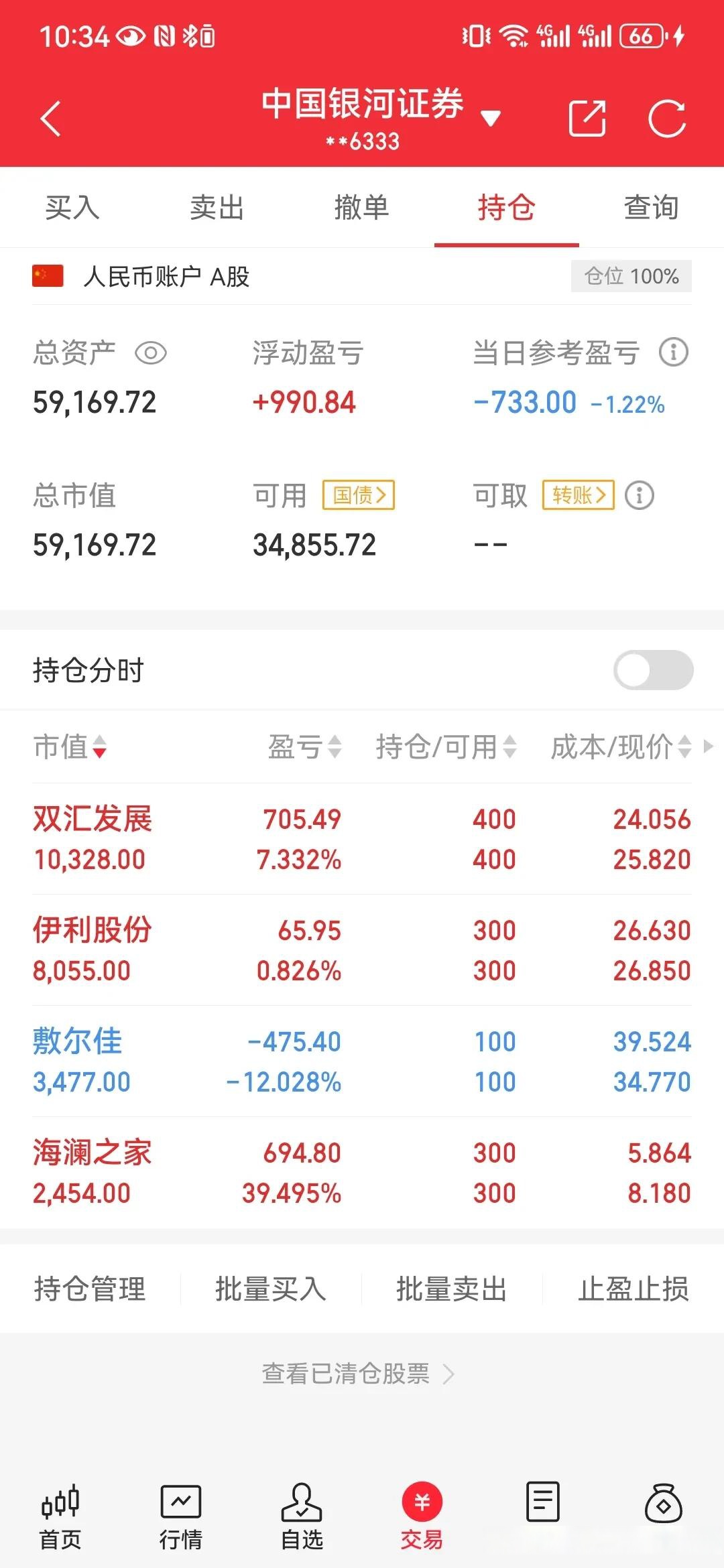Tap the share icon in the header

click(586, 119)
